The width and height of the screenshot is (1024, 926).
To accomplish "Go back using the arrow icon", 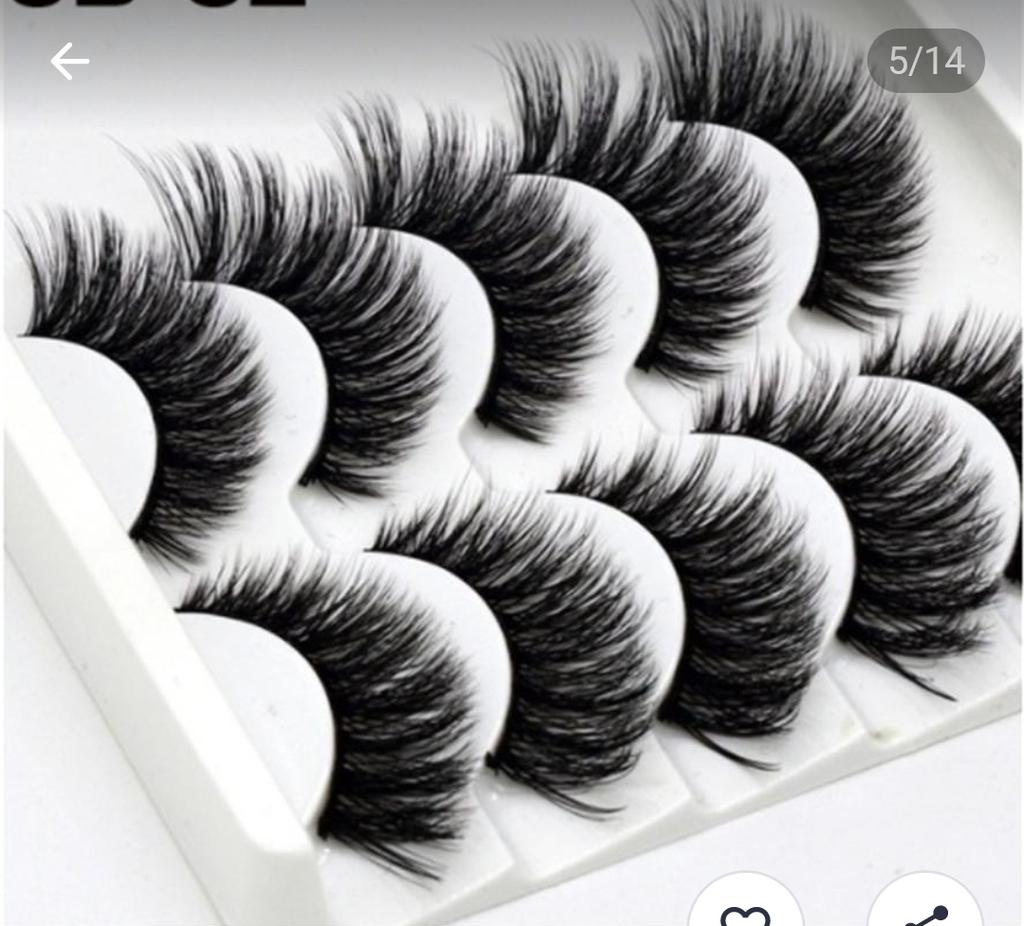I will coord(69,62).
